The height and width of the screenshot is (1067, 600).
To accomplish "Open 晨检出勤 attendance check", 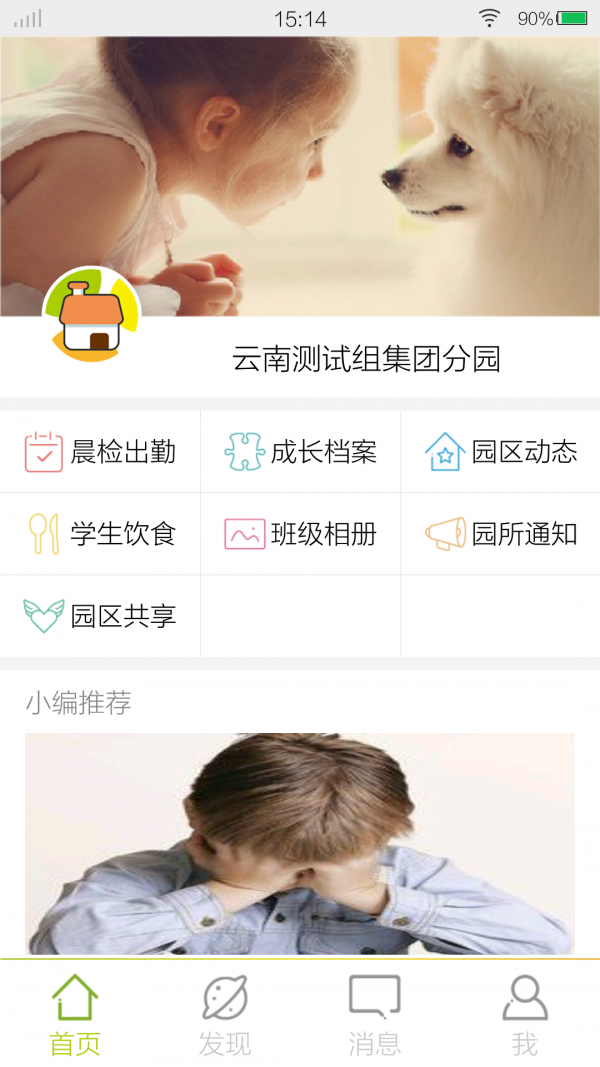I will point(100,452).
